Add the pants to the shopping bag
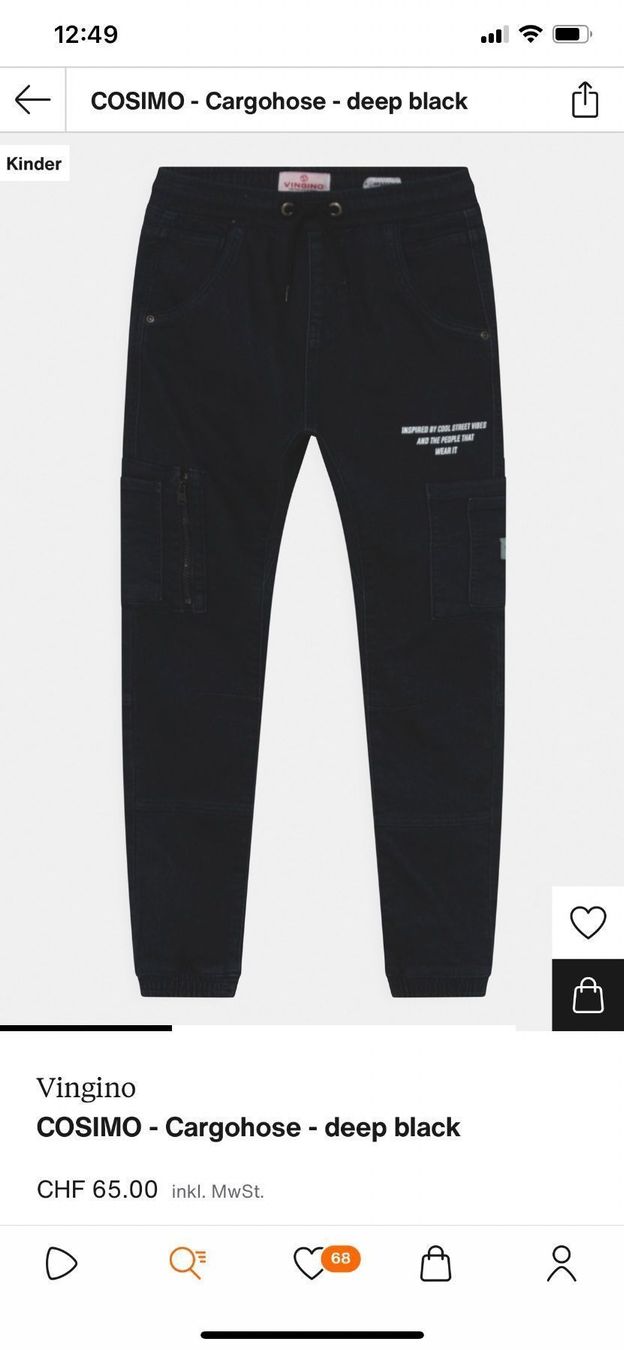 pos(588,995)
